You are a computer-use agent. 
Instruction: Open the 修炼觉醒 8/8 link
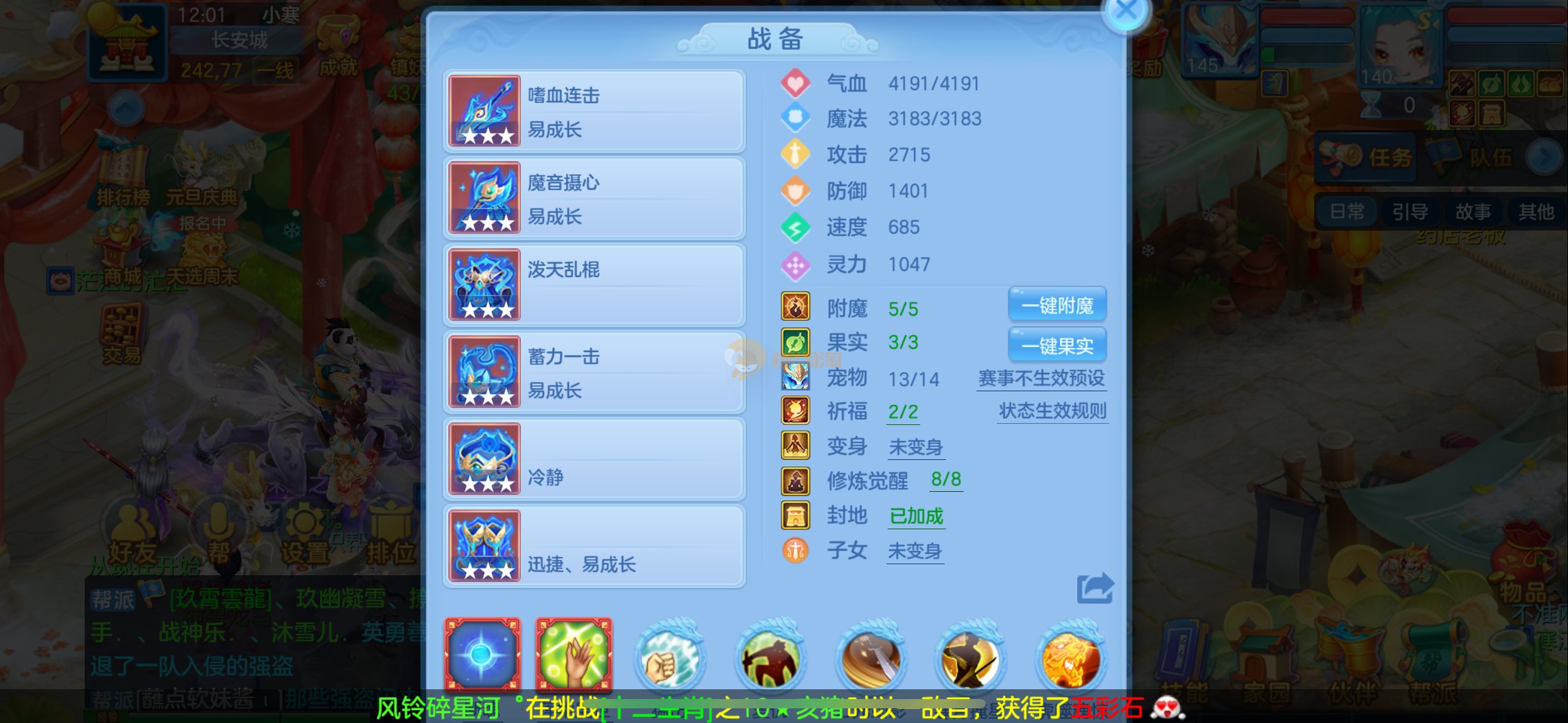(945, 480)
